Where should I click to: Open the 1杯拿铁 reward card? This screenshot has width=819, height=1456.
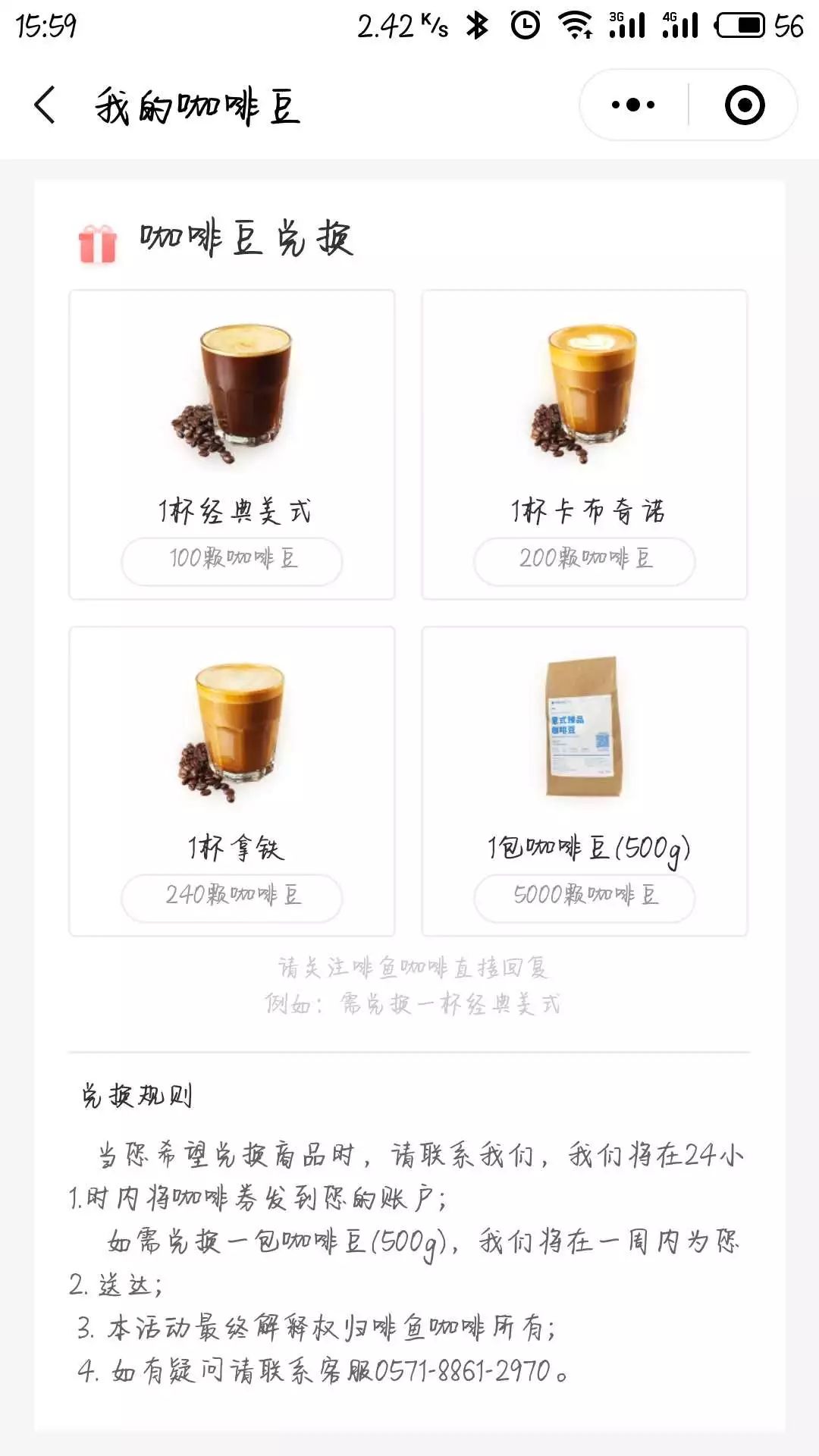tap(232, 781)
